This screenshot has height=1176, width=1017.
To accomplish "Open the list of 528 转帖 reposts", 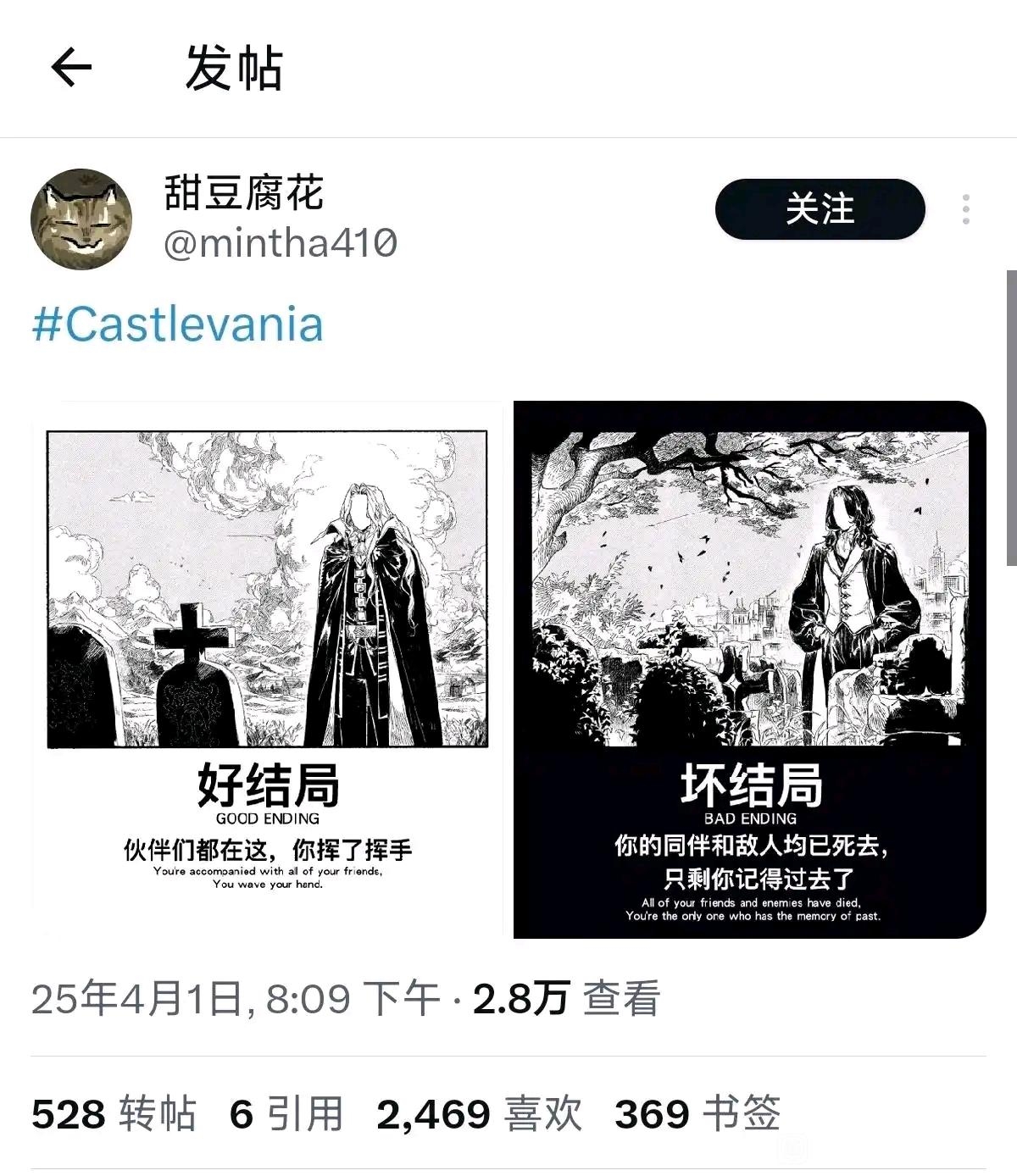I will [x=114, y=1113].
